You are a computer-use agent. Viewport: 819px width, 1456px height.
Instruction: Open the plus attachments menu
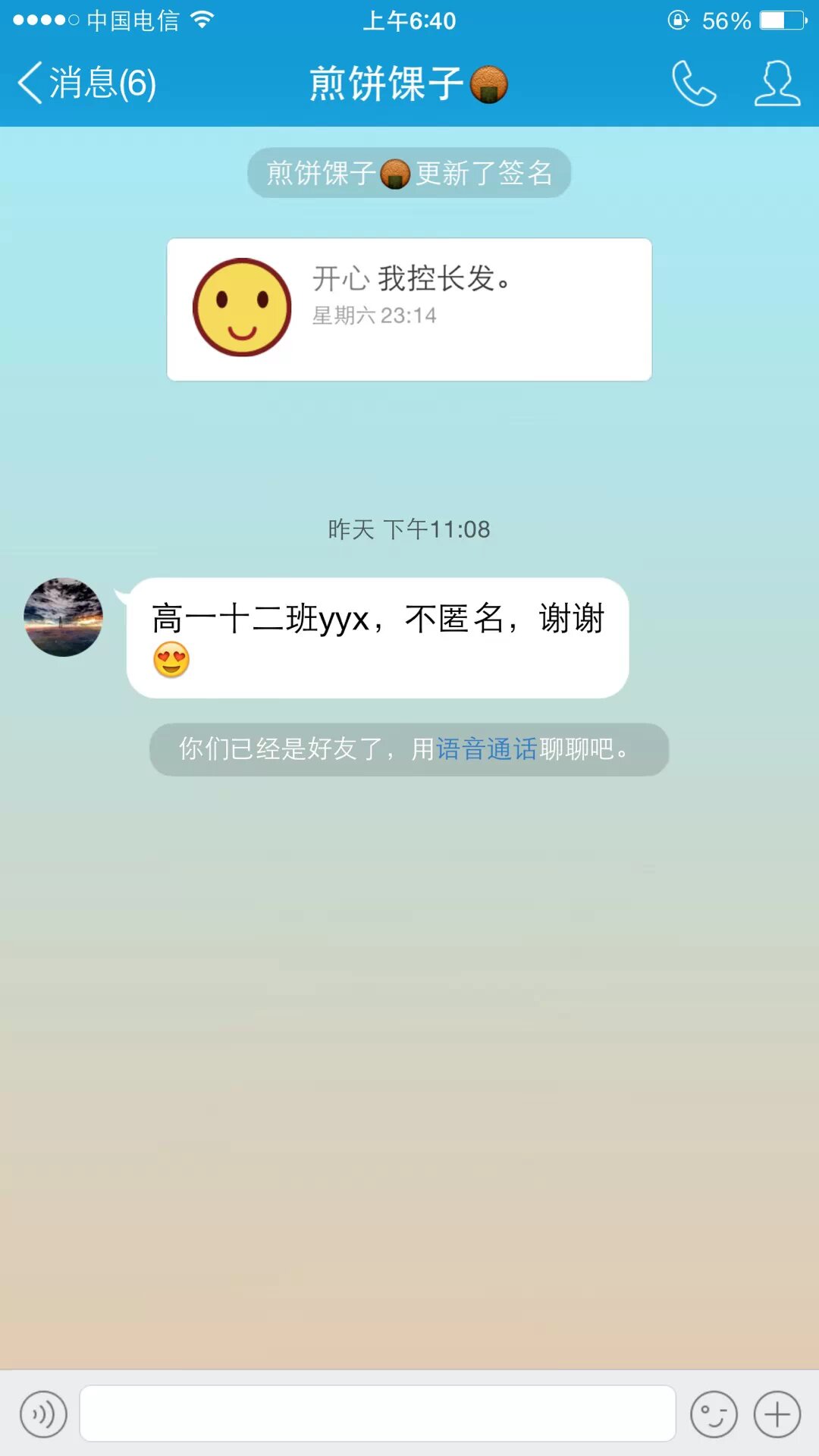(x=777, y=1414)
